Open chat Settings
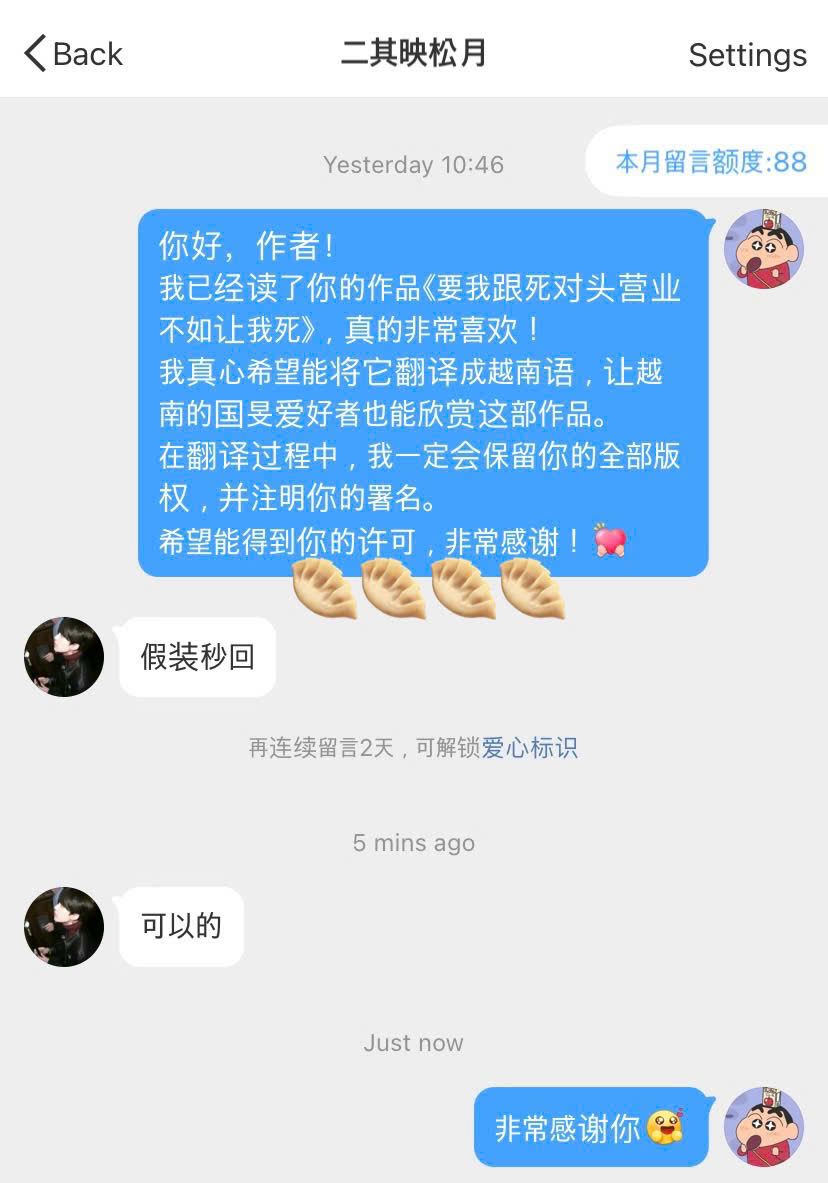The width and height of the screenshot is (828, 1183). coord(747,55)
